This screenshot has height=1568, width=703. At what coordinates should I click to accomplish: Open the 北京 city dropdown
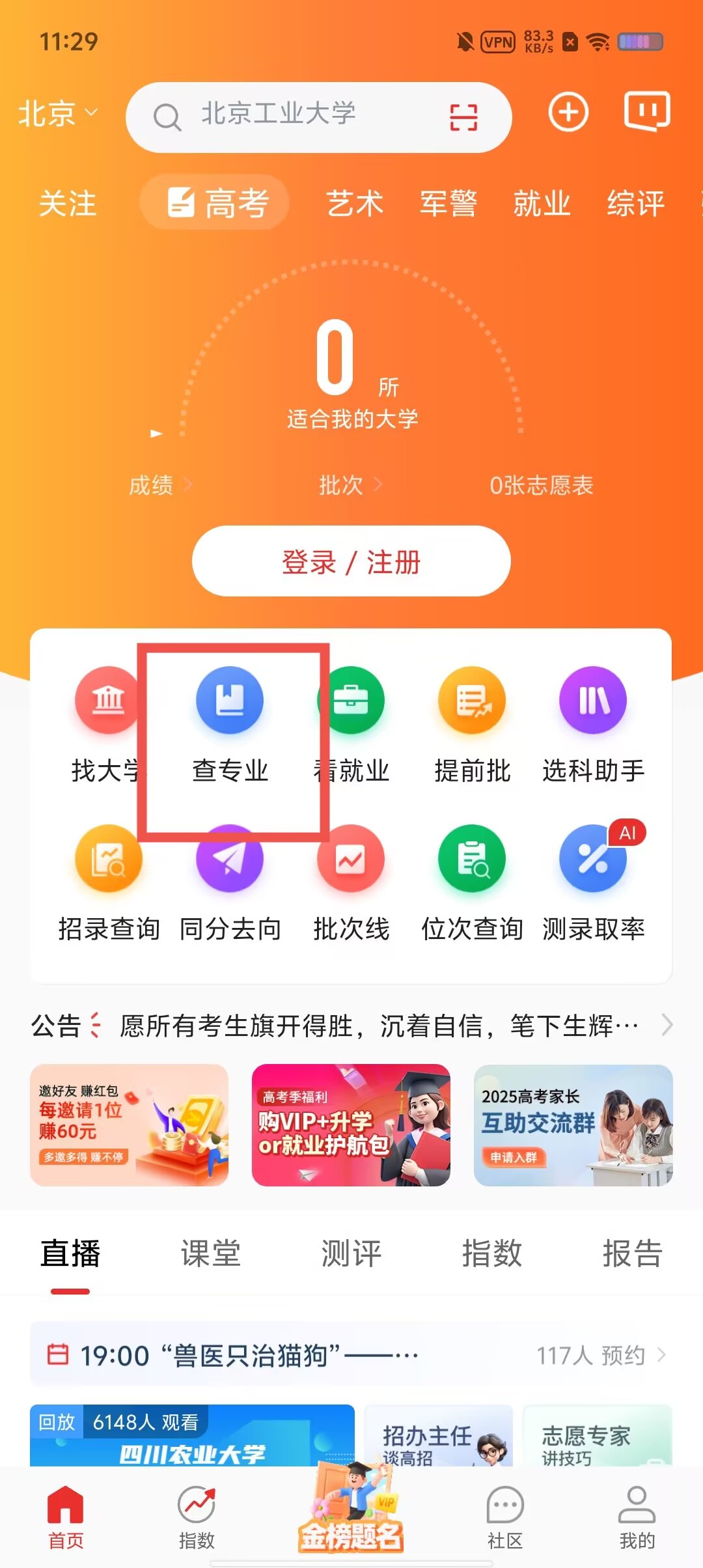point(57,113)
